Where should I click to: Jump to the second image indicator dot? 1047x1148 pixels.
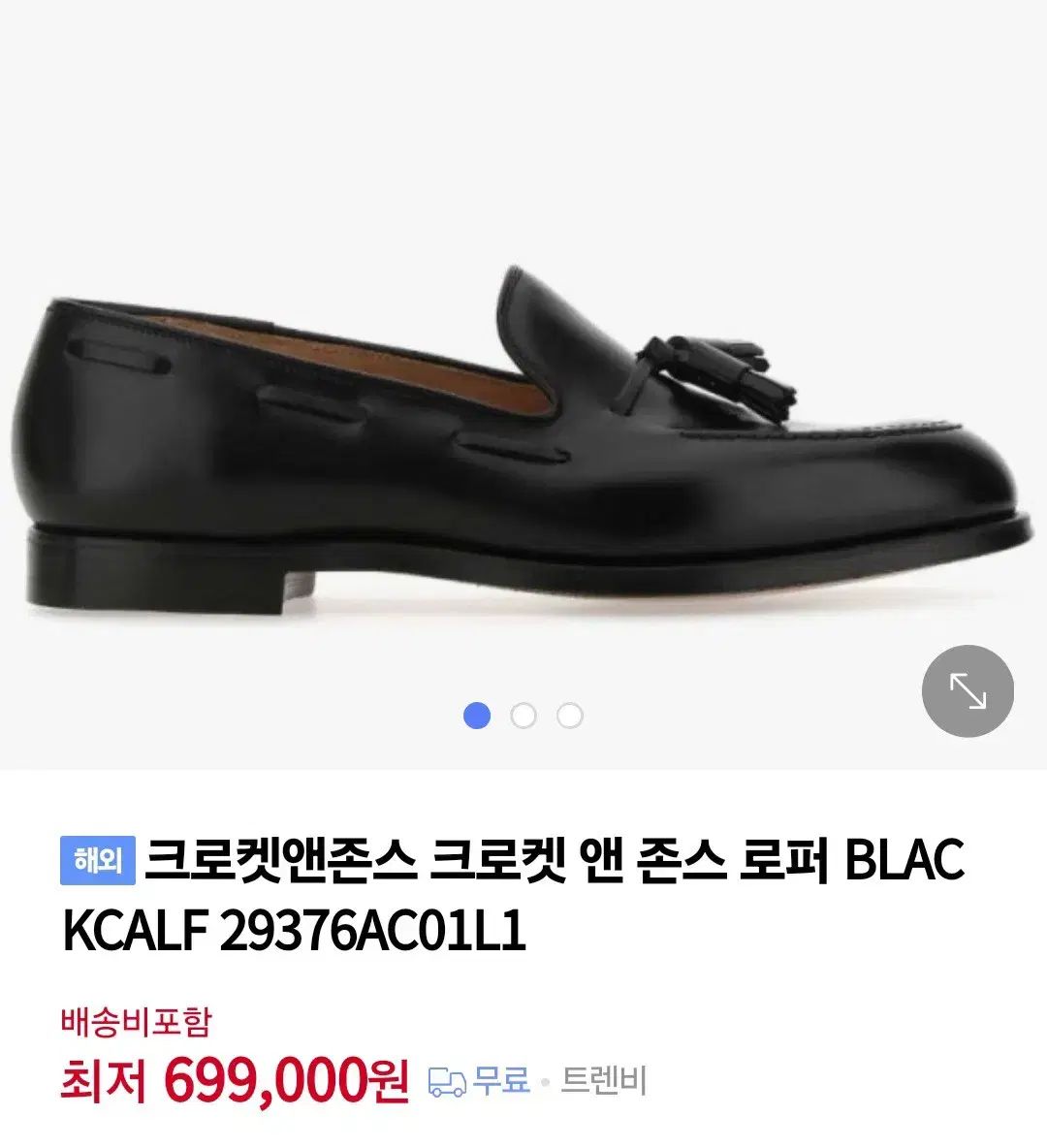click(x=523, y=717)
